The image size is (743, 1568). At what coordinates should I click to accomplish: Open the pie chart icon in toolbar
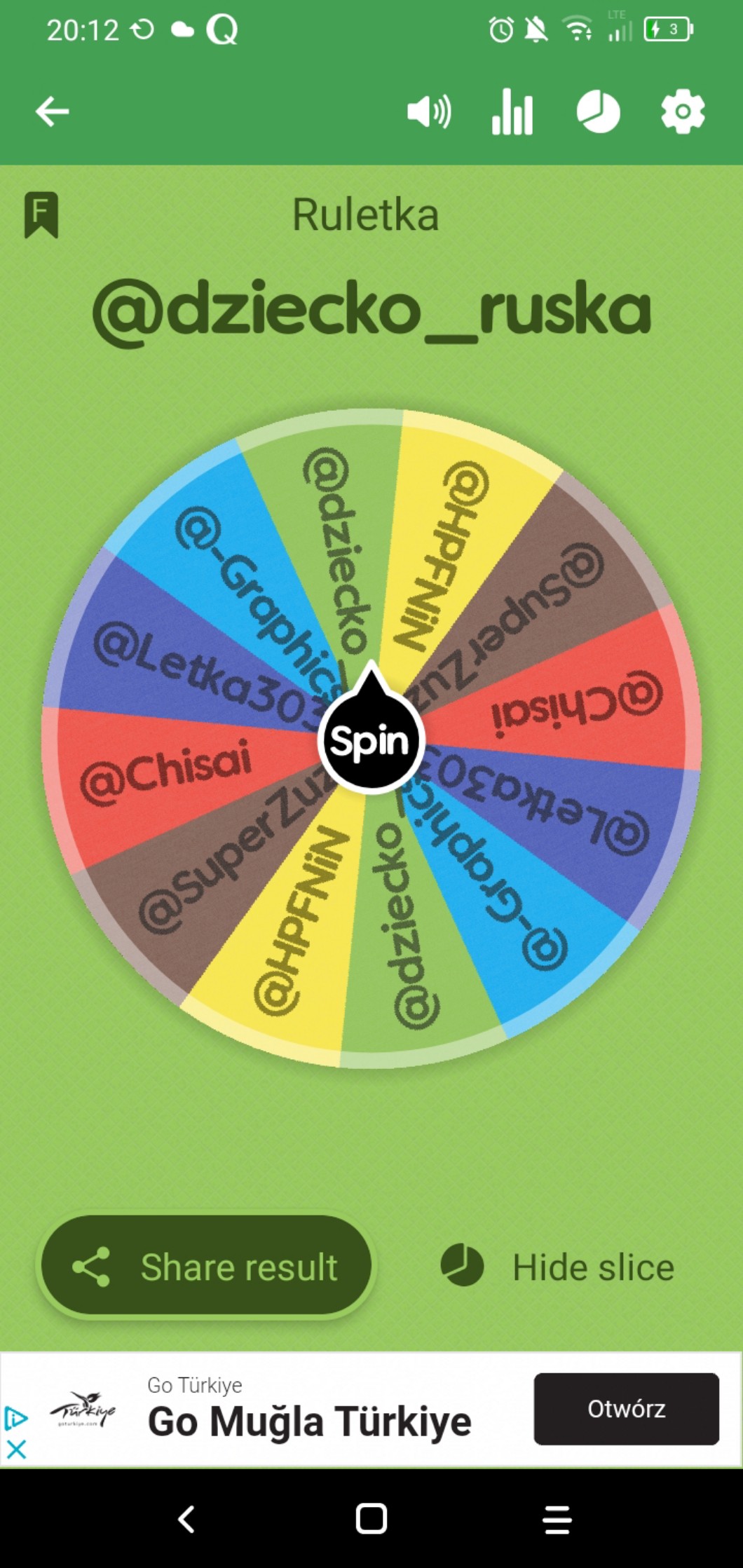(598, 112)
